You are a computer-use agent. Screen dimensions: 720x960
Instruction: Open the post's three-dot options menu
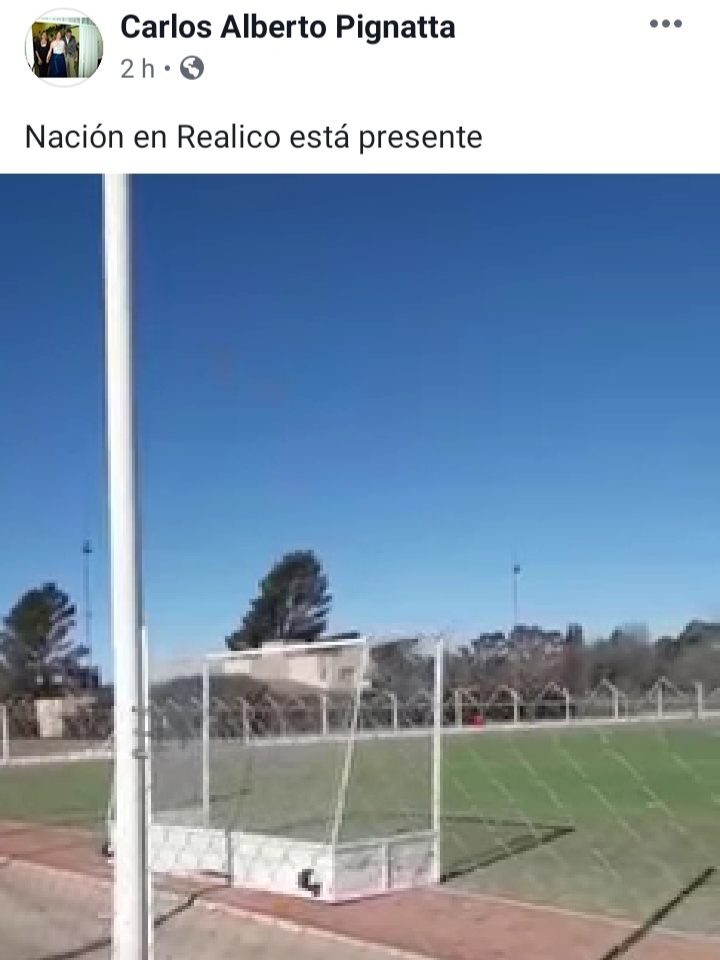click(665, 25)
